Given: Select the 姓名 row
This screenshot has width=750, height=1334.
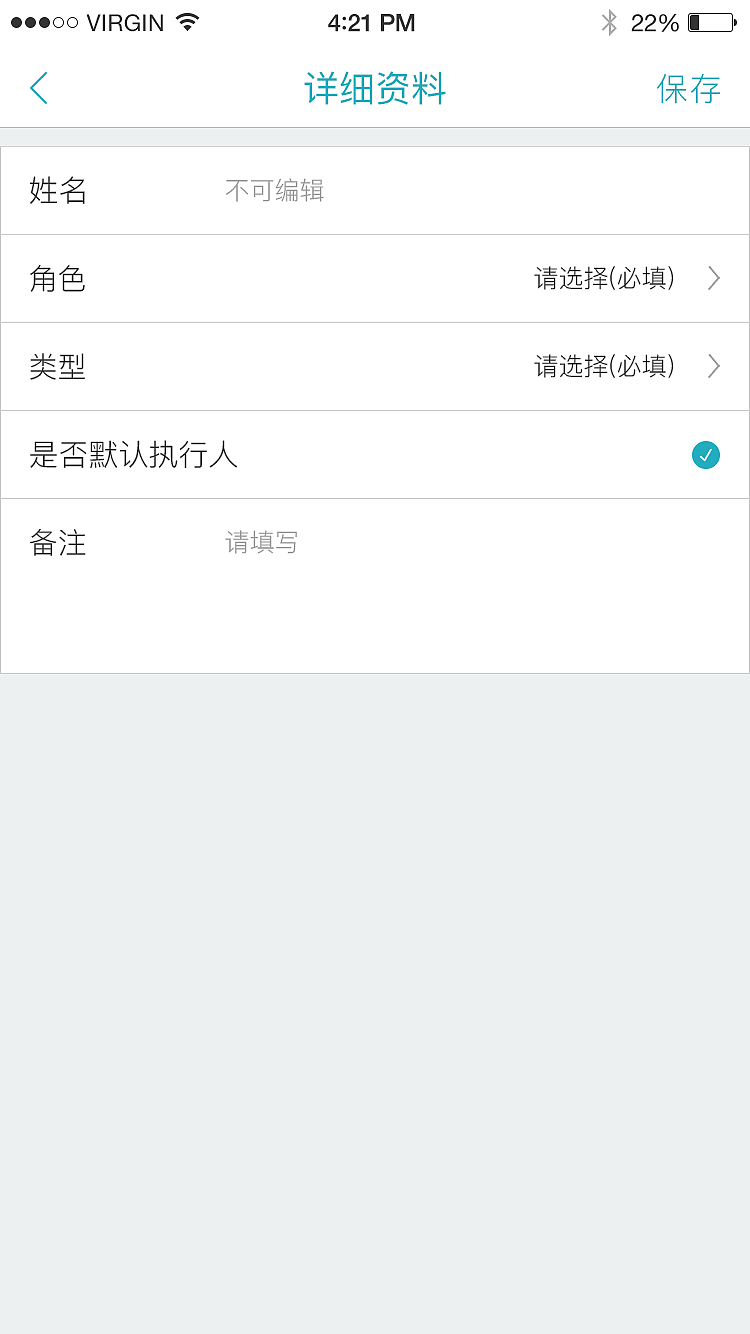Looking at the screenshot, I should [375, 190].
